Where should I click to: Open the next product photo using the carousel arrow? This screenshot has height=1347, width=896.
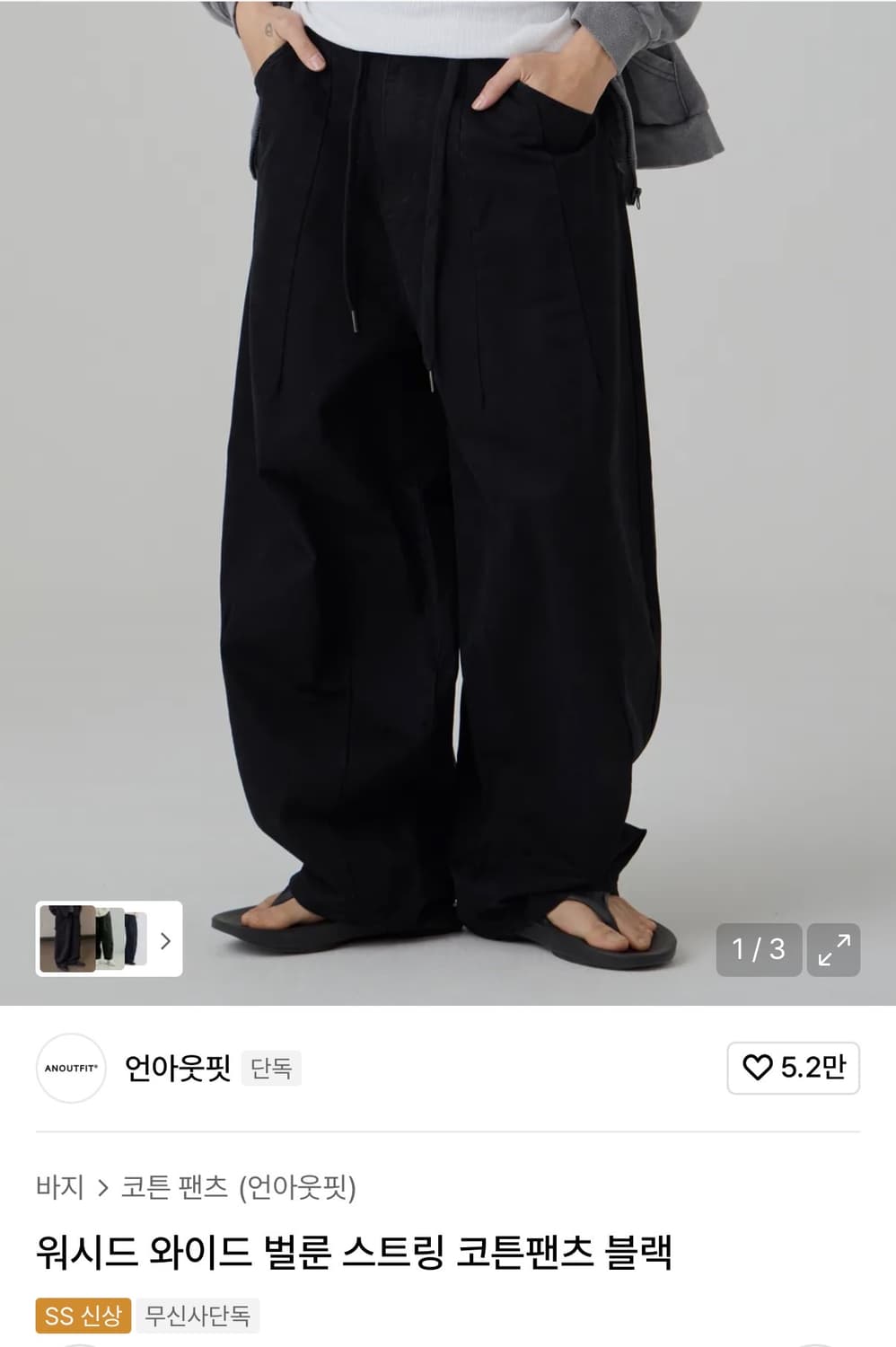pyautogui.click(x=165, y=940)
